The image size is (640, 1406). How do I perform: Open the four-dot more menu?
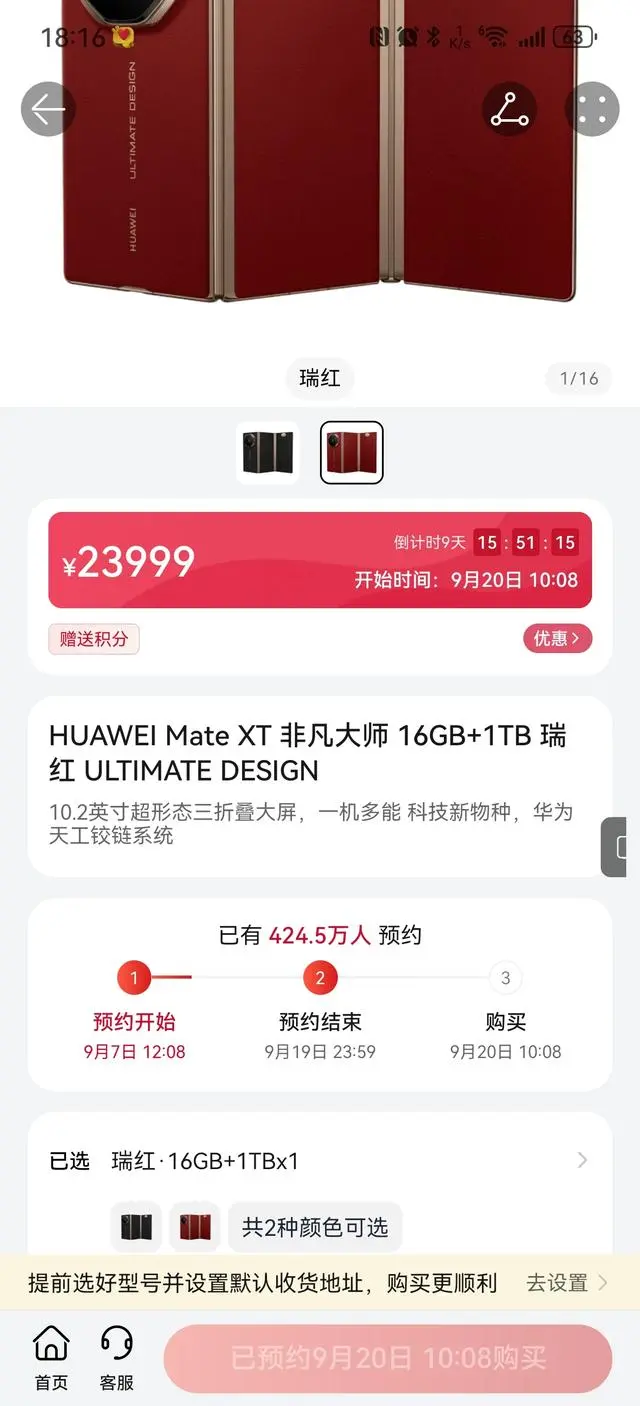(592, 110)
